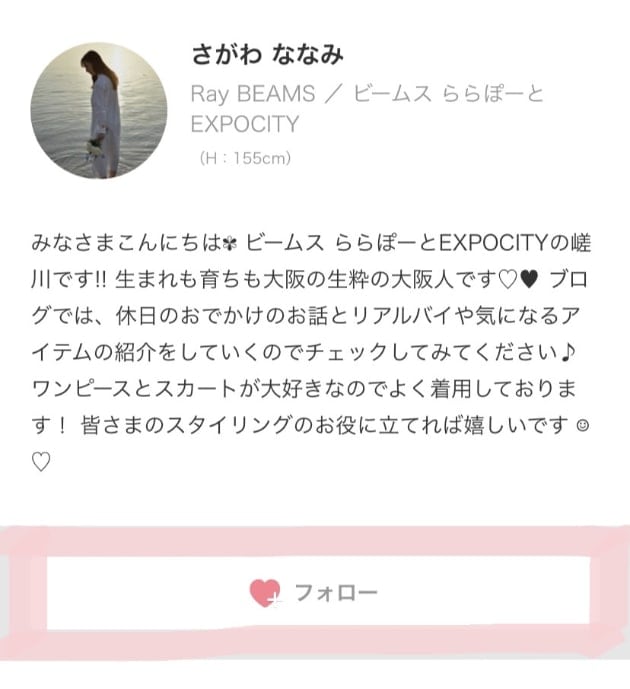The image size is (630, 689).
Task: Follow さがわ ななみ with the フォロー button
Action: coord(315,593)
